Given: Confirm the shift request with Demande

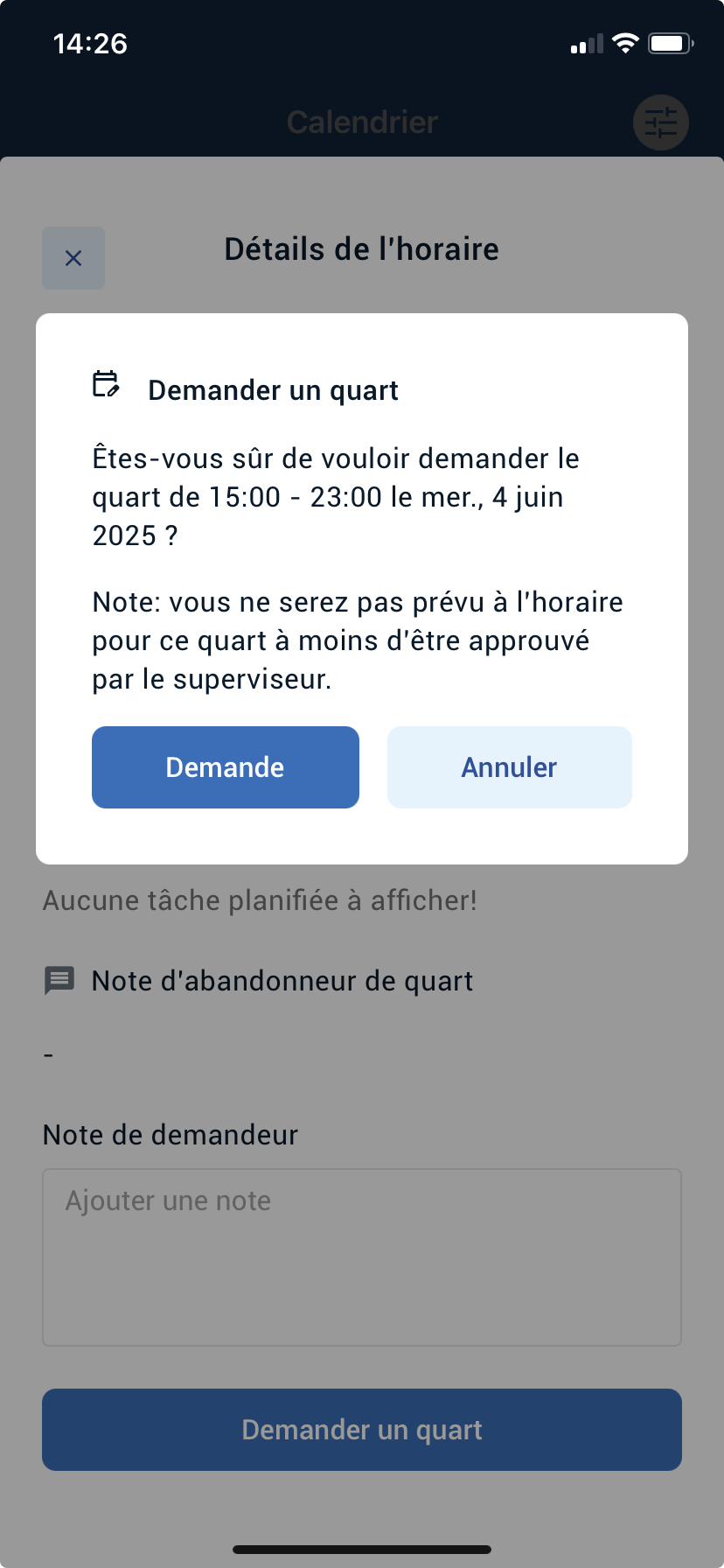Looking at the screenshot, I should tap(226, 767).
